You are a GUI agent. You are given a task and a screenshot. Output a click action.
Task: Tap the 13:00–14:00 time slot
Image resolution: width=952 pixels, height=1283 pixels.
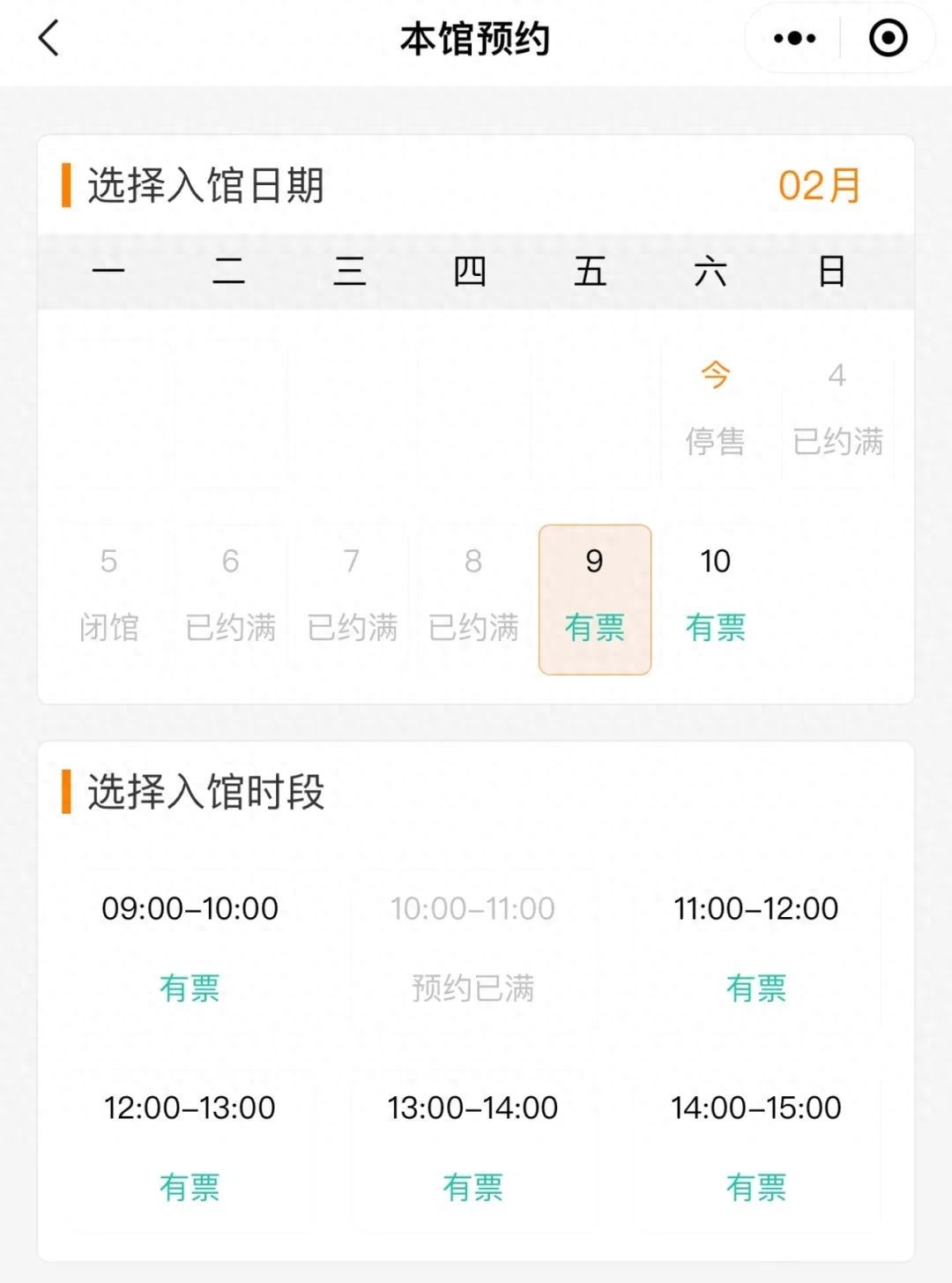(x=472, y=1147)
